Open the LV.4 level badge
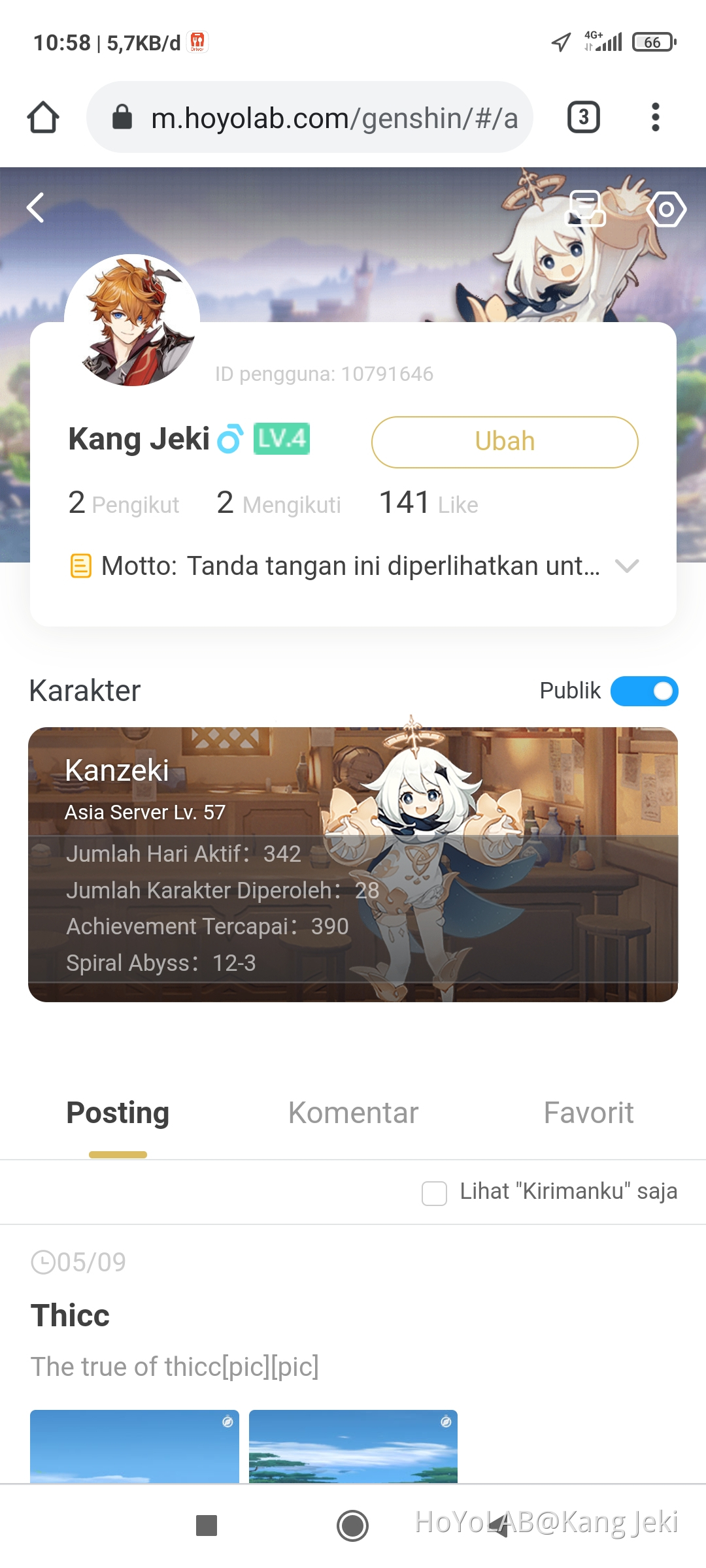 tap(281, 438)
